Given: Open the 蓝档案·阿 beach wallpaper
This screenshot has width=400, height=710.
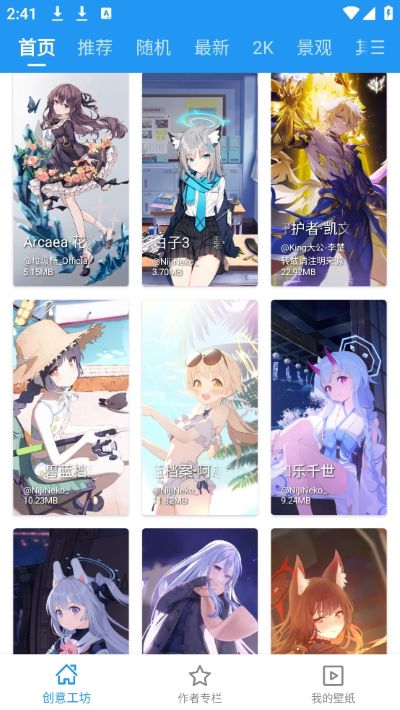Looking at the screenshot, I should 200,408.
